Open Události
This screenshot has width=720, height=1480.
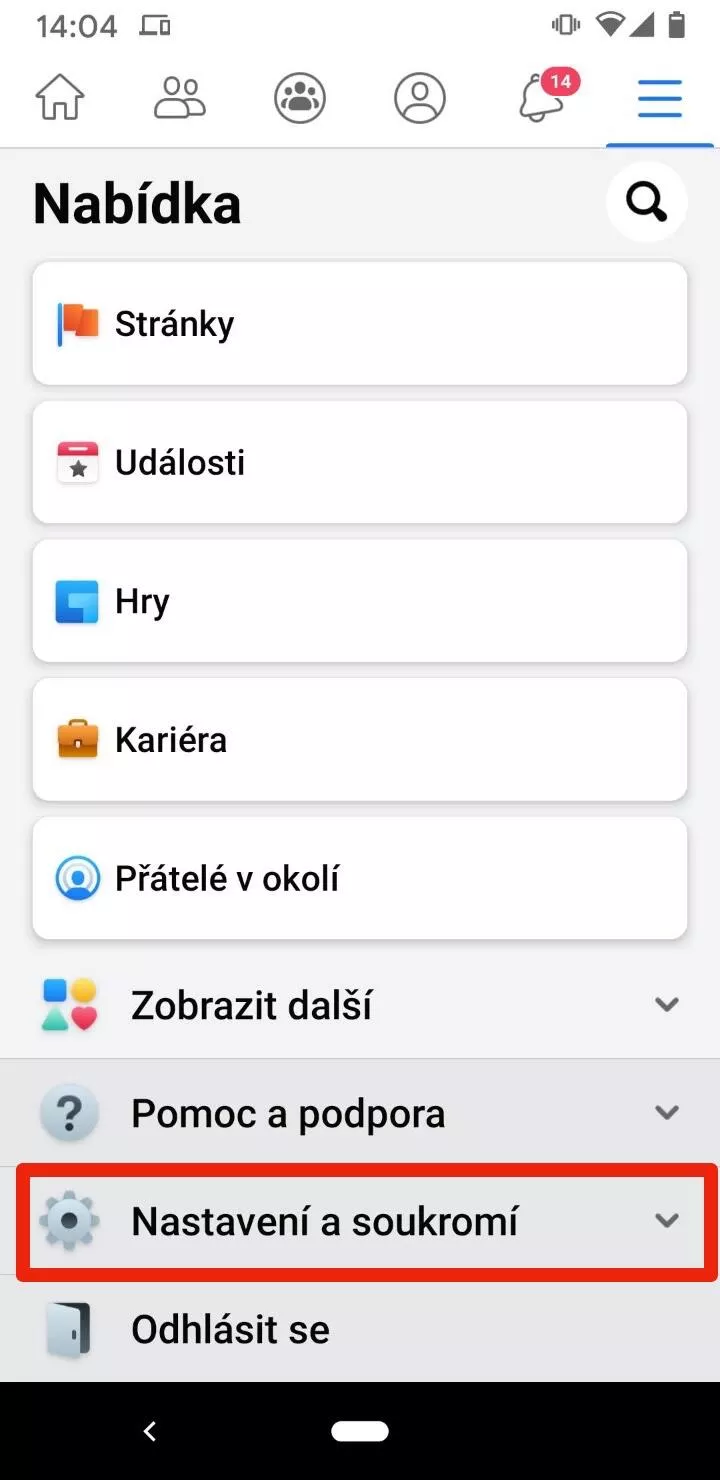[360, 463]
